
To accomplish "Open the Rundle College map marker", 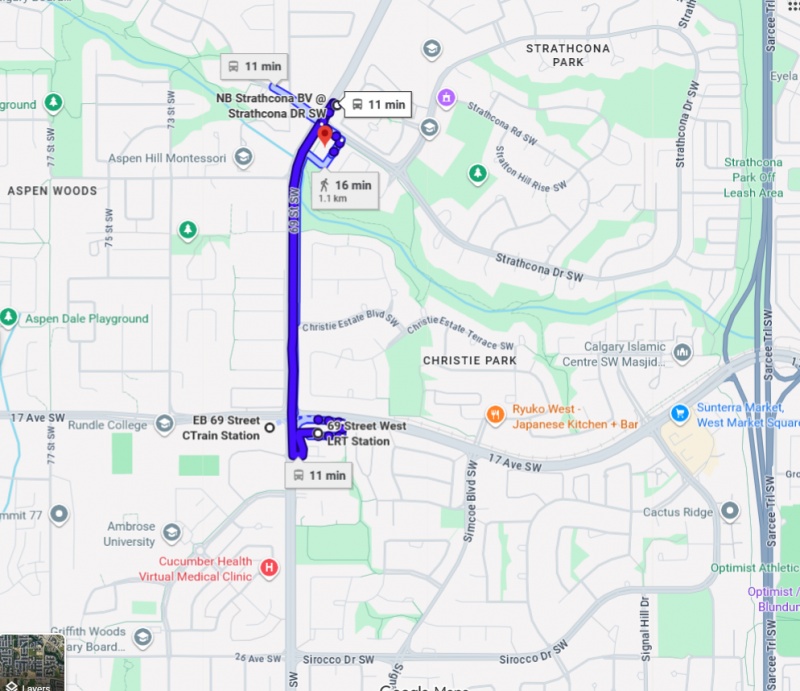I will pyautogui.click(x=165, y=425).
